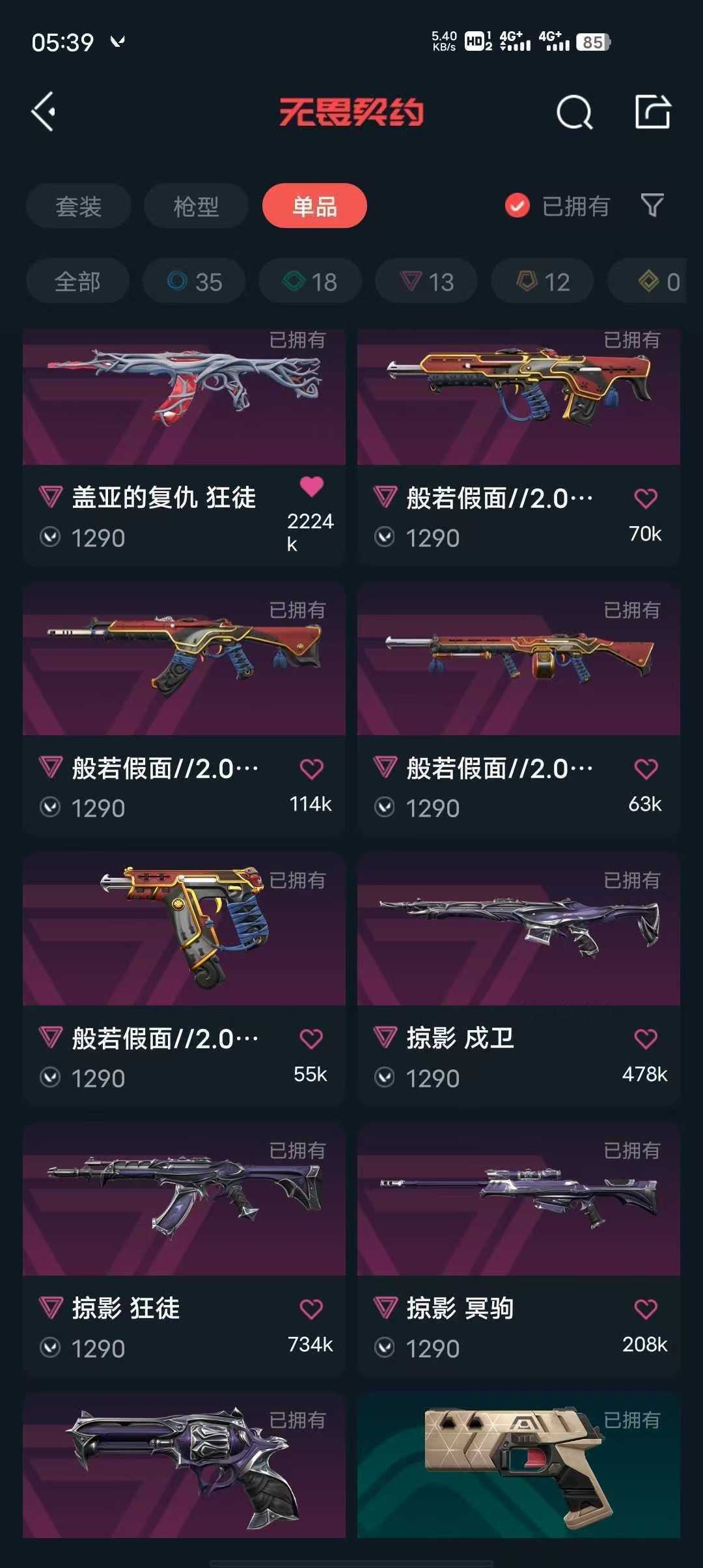The image size is (703, 1568).
Task: Select the blue rarity filter showing 35
Action: (193, 281)
